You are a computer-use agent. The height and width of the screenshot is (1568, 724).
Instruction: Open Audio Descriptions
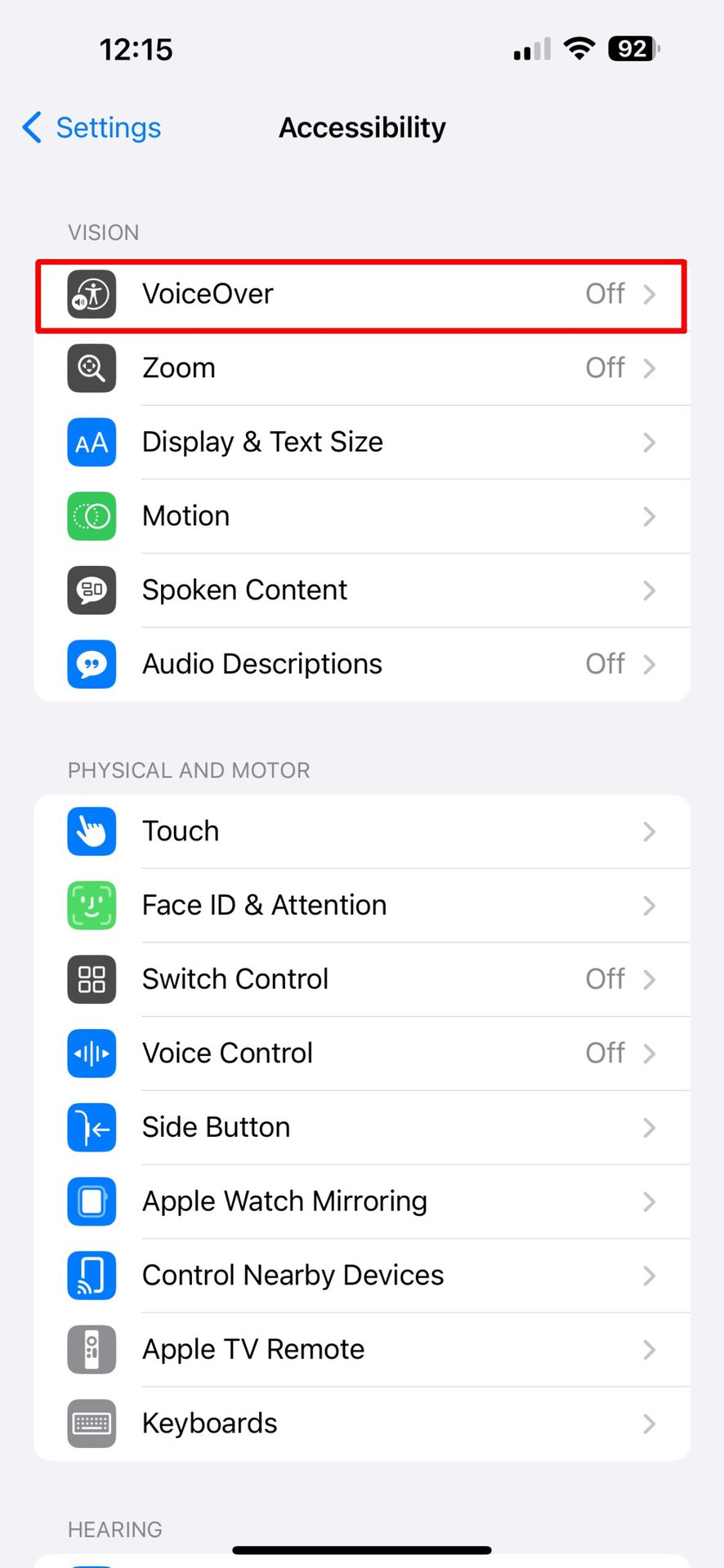point(361,664)
